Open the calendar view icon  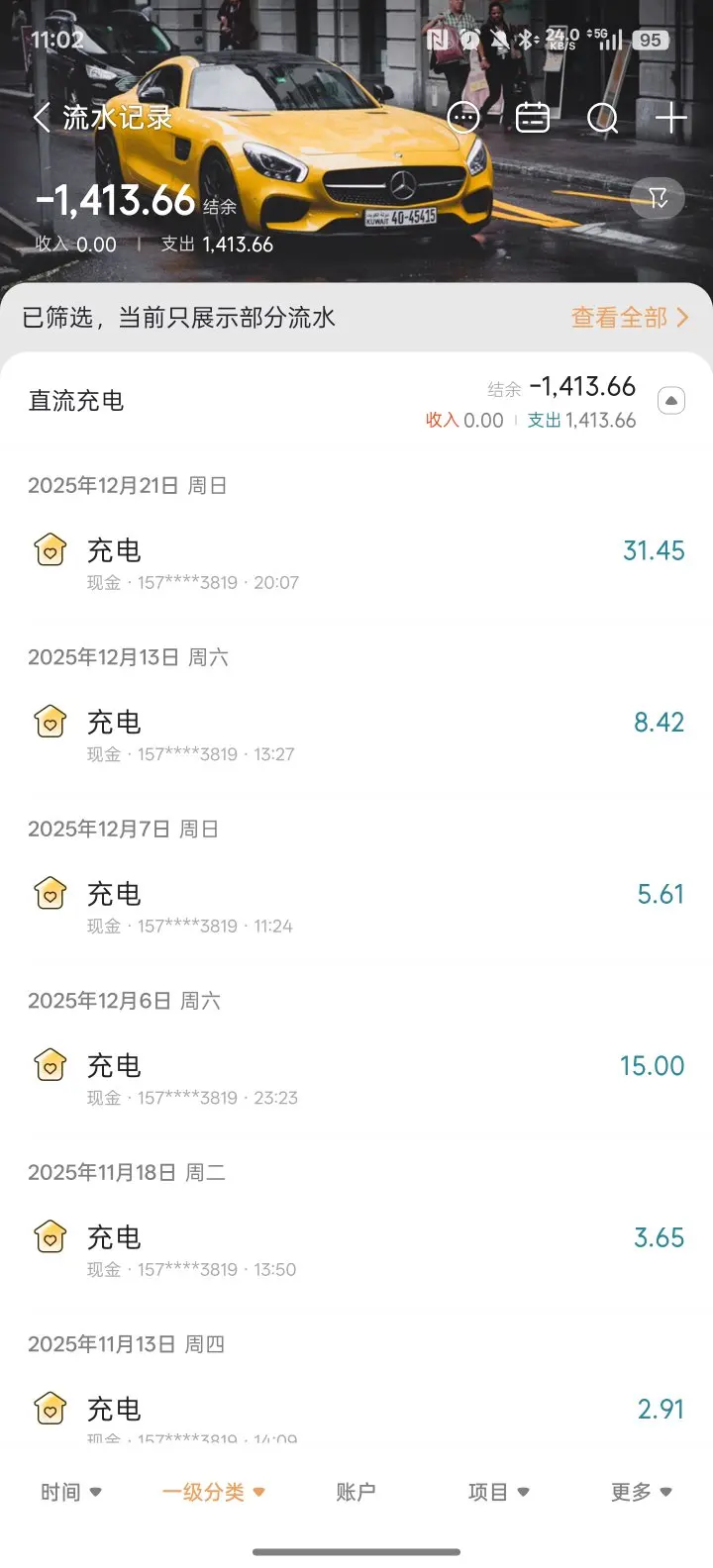533,119
